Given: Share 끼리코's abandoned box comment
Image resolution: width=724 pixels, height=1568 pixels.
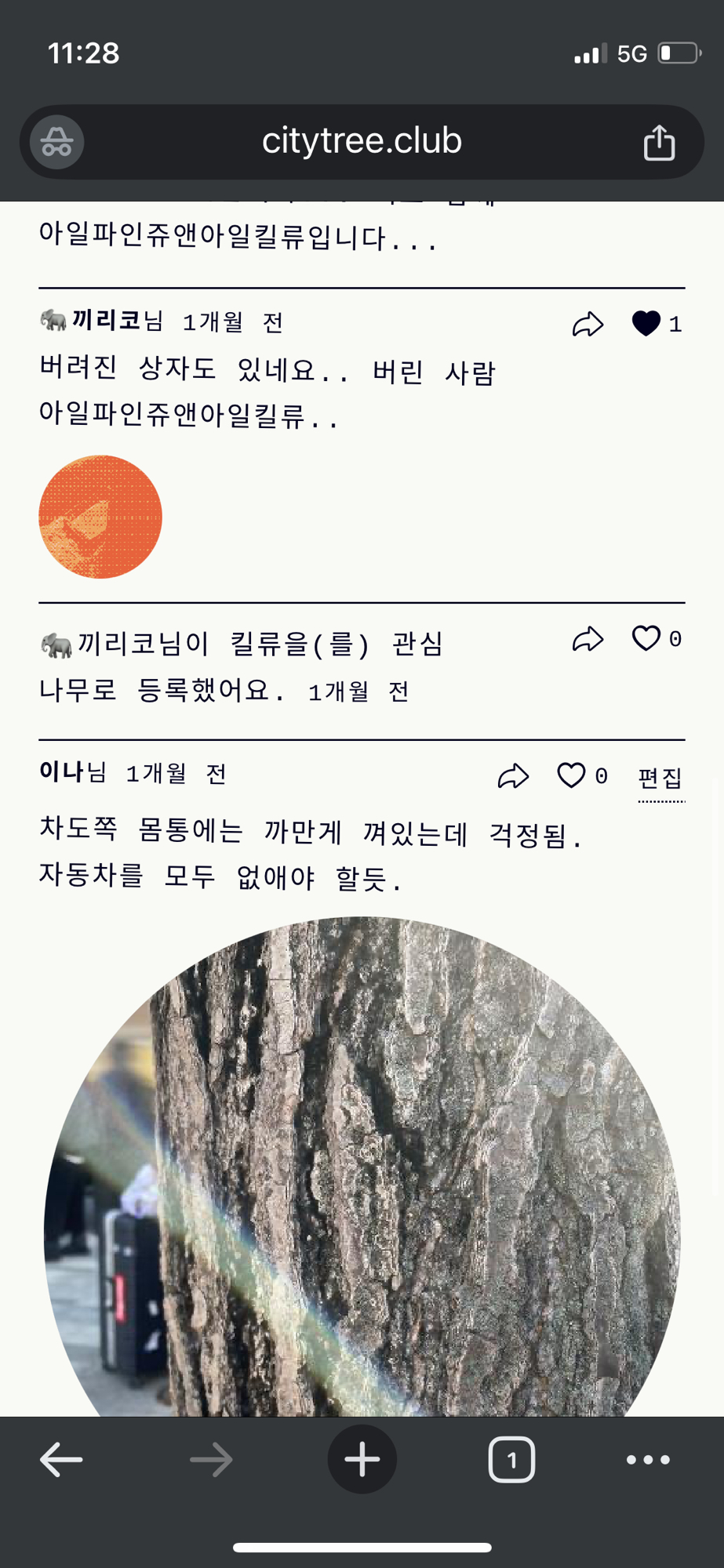Looking at the screenshot, I should pos(588,324).
